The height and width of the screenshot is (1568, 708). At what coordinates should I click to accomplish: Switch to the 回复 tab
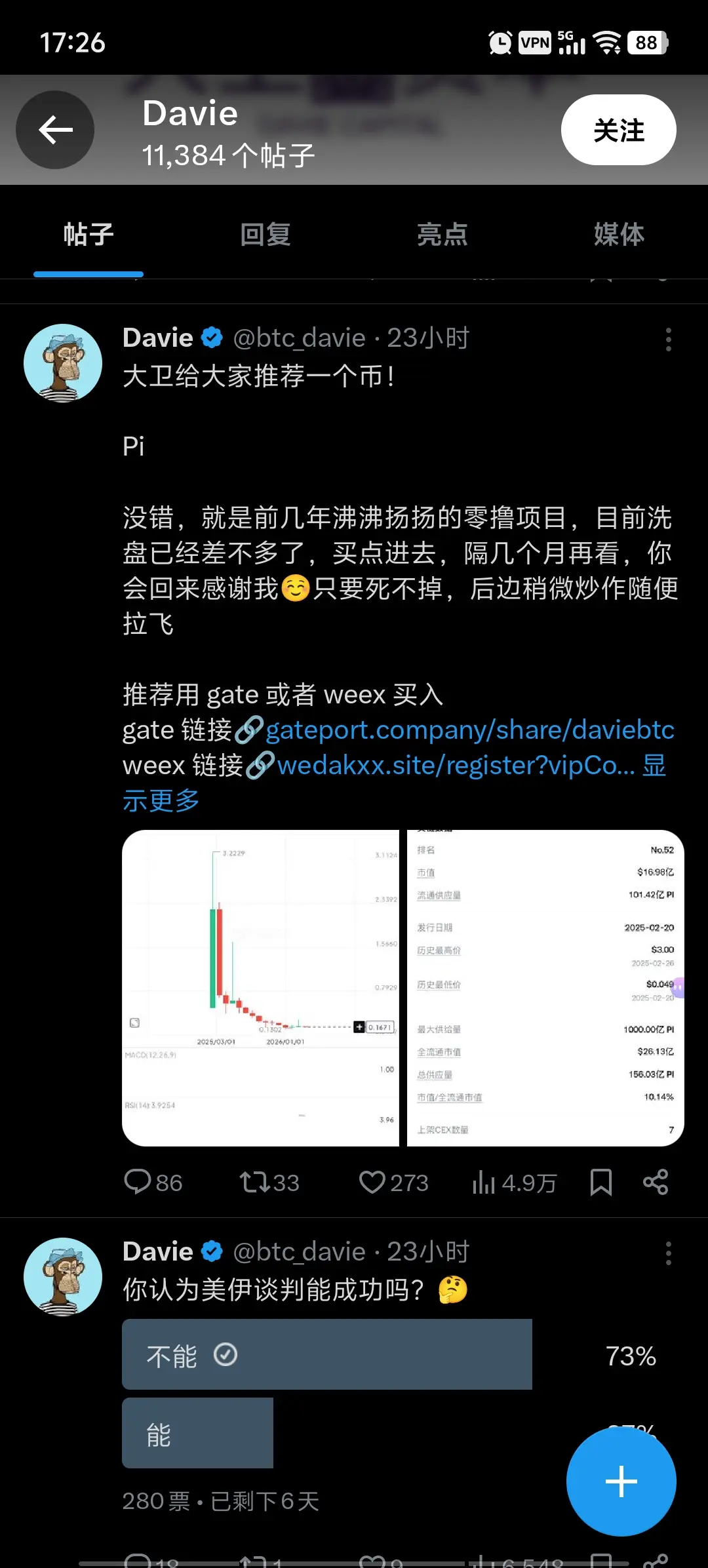click(x=265, y=235)
